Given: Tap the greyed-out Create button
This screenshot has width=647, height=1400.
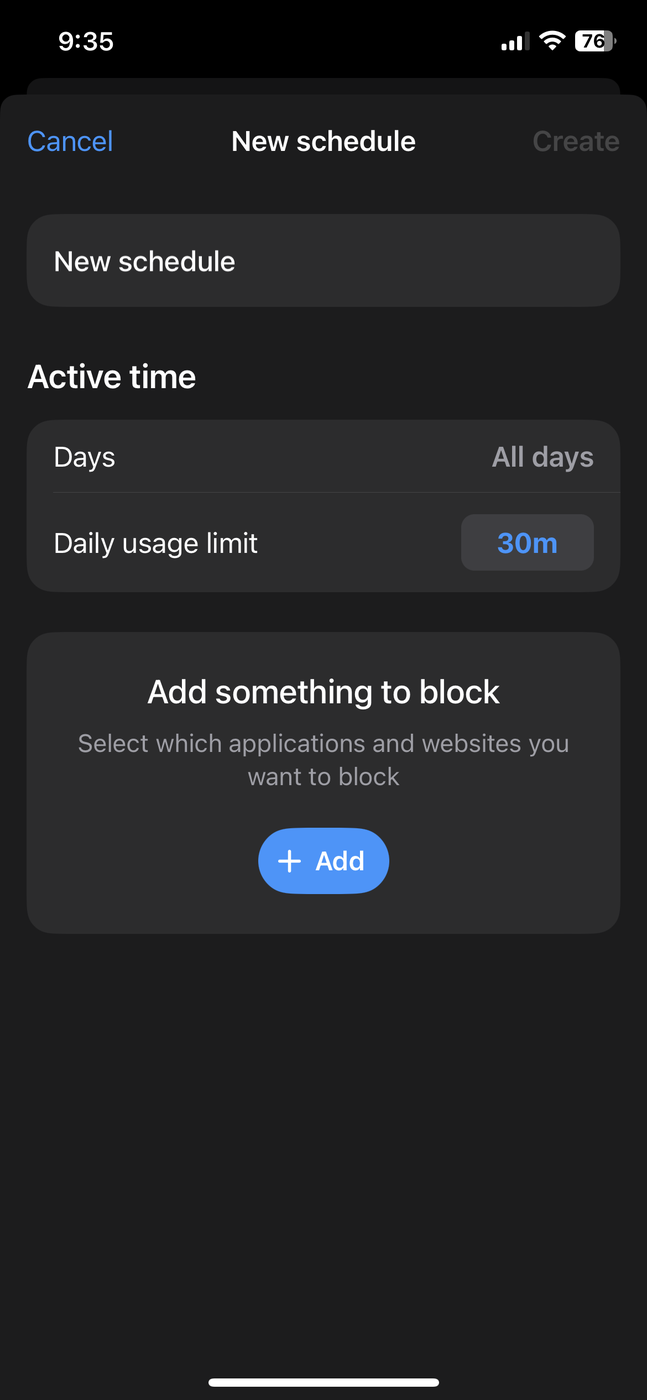Looking at the screenshot, I should [575, 141].
